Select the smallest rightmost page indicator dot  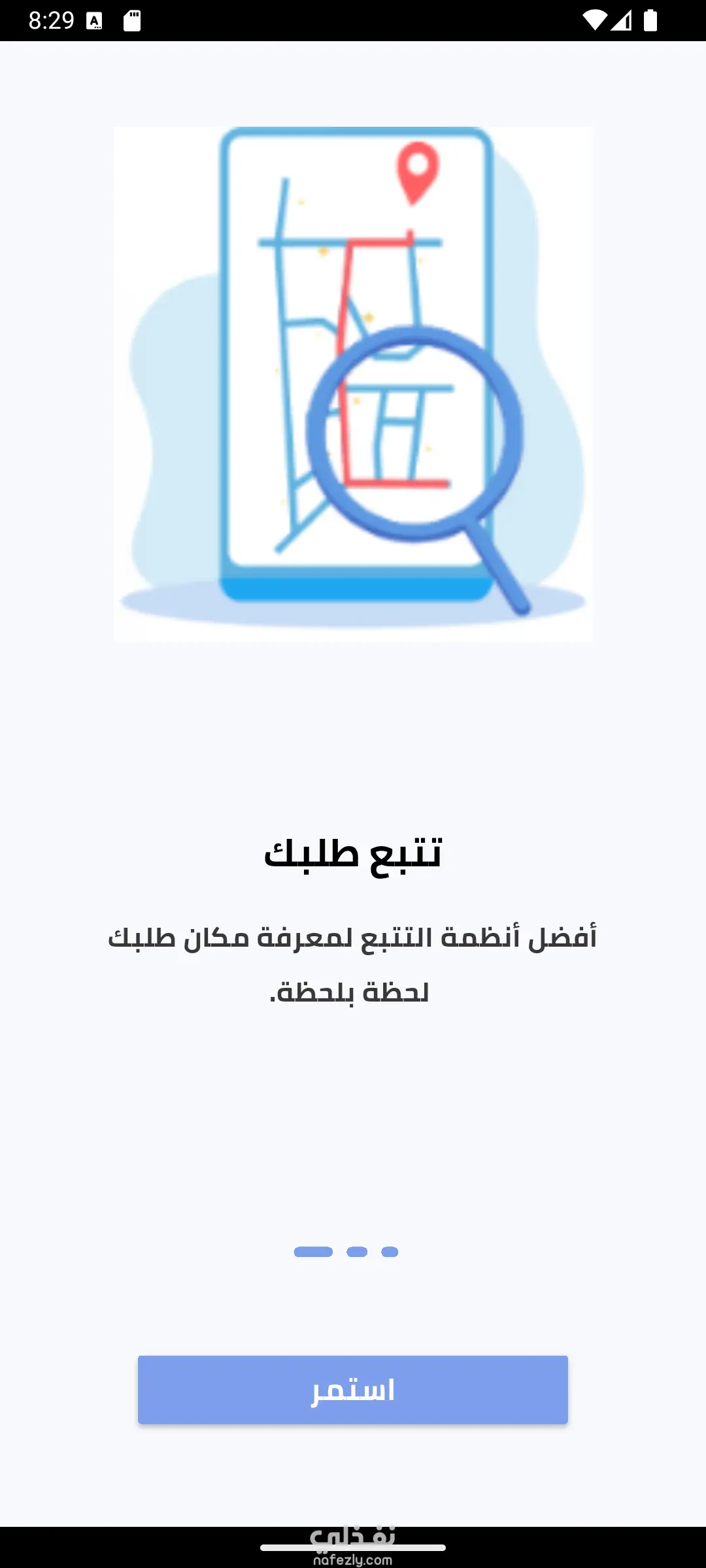click(x=390, y=1252)
